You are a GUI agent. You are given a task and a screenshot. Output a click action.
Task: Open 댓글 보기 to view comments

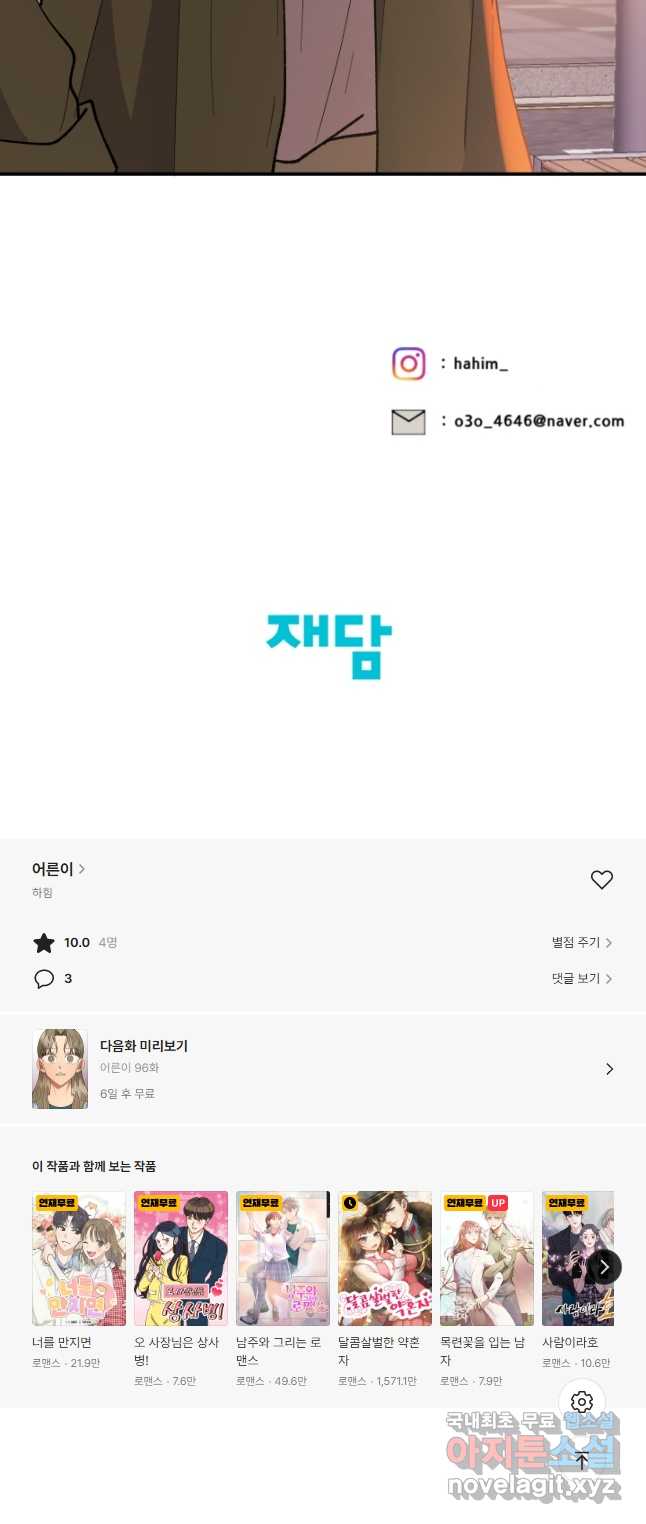coord(581,978)
